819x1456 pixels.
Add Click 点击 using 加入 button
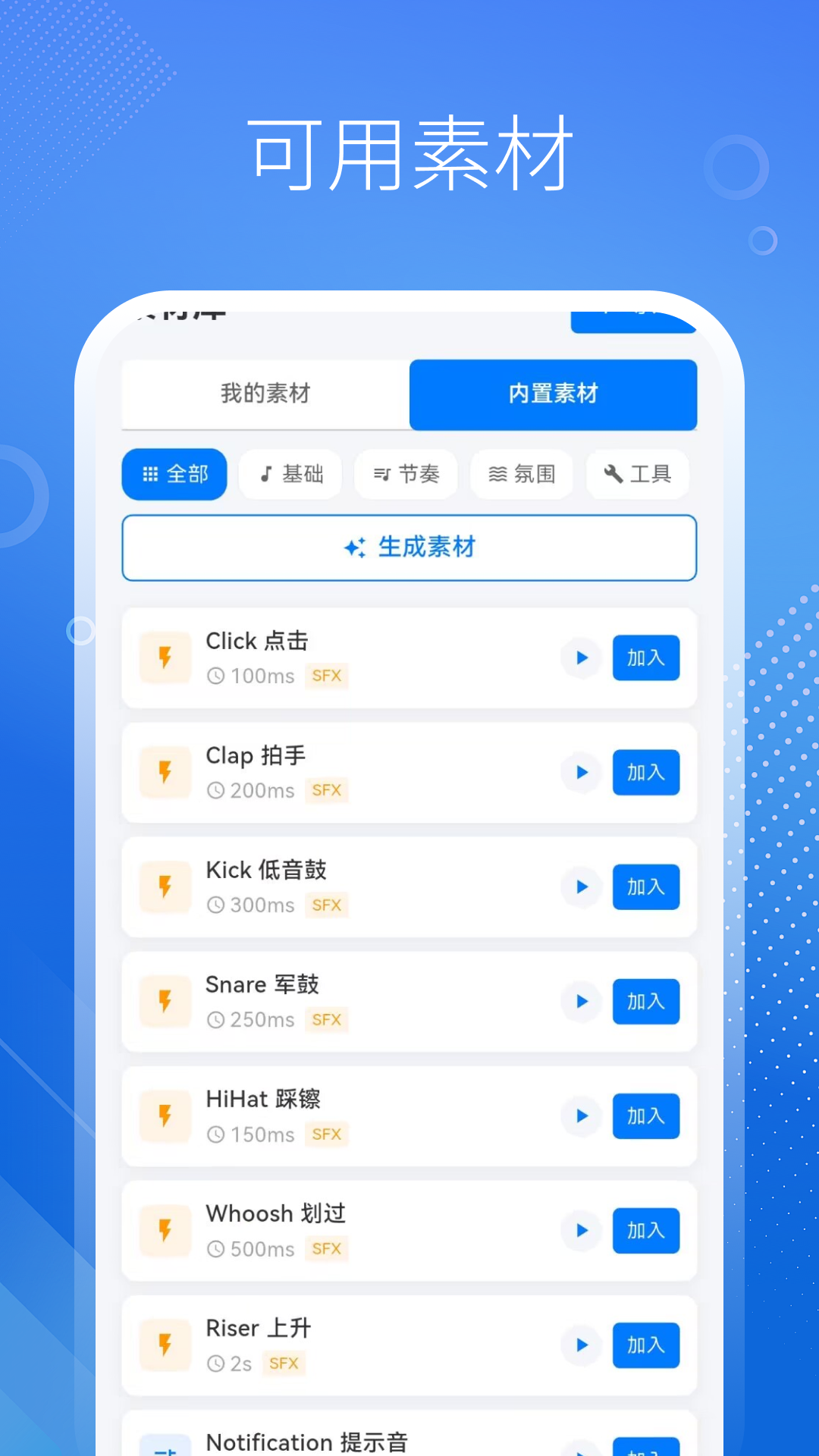[645, 657]
